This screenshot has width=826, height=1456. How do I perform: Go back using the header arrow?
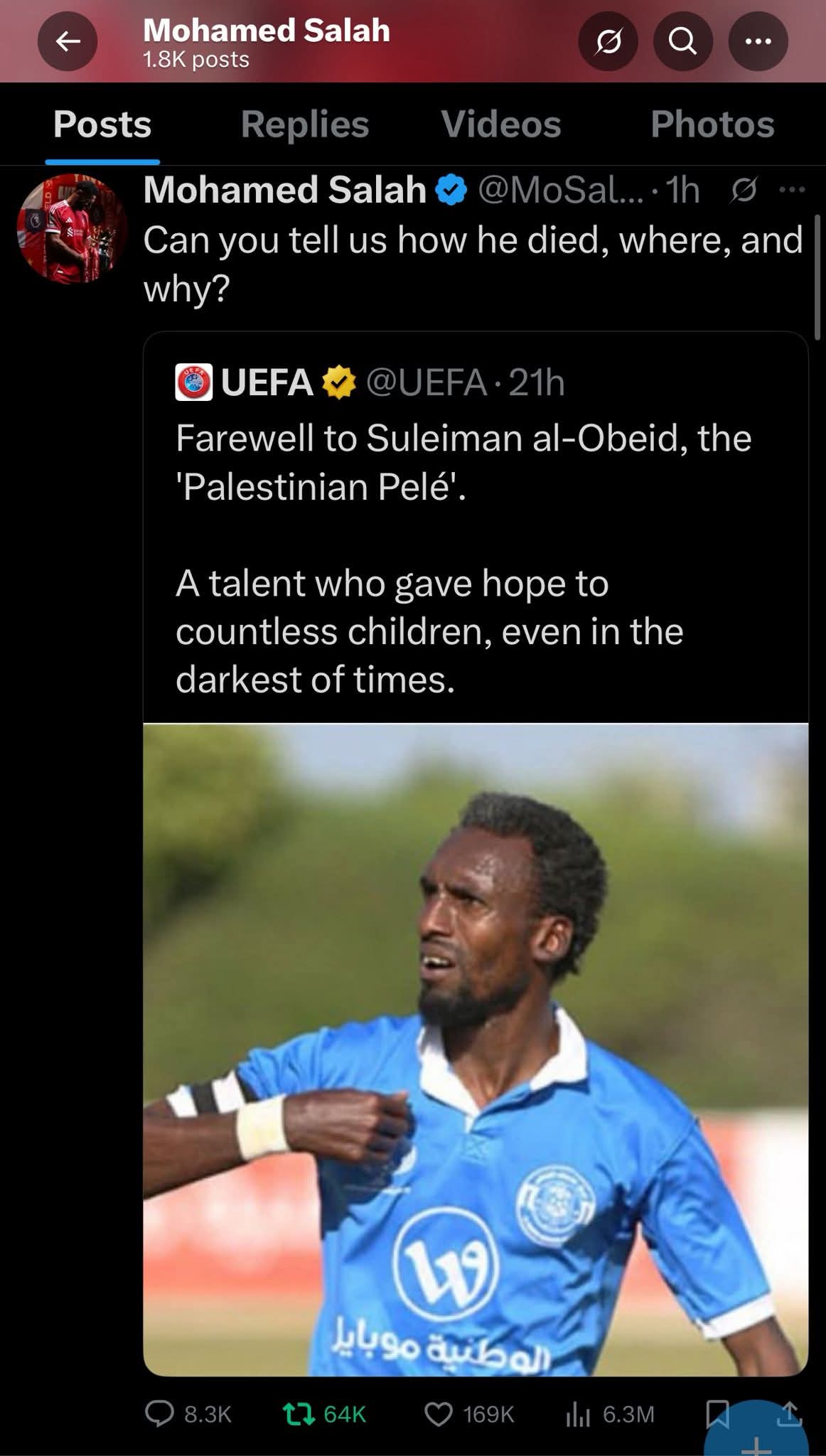[68, 42]
